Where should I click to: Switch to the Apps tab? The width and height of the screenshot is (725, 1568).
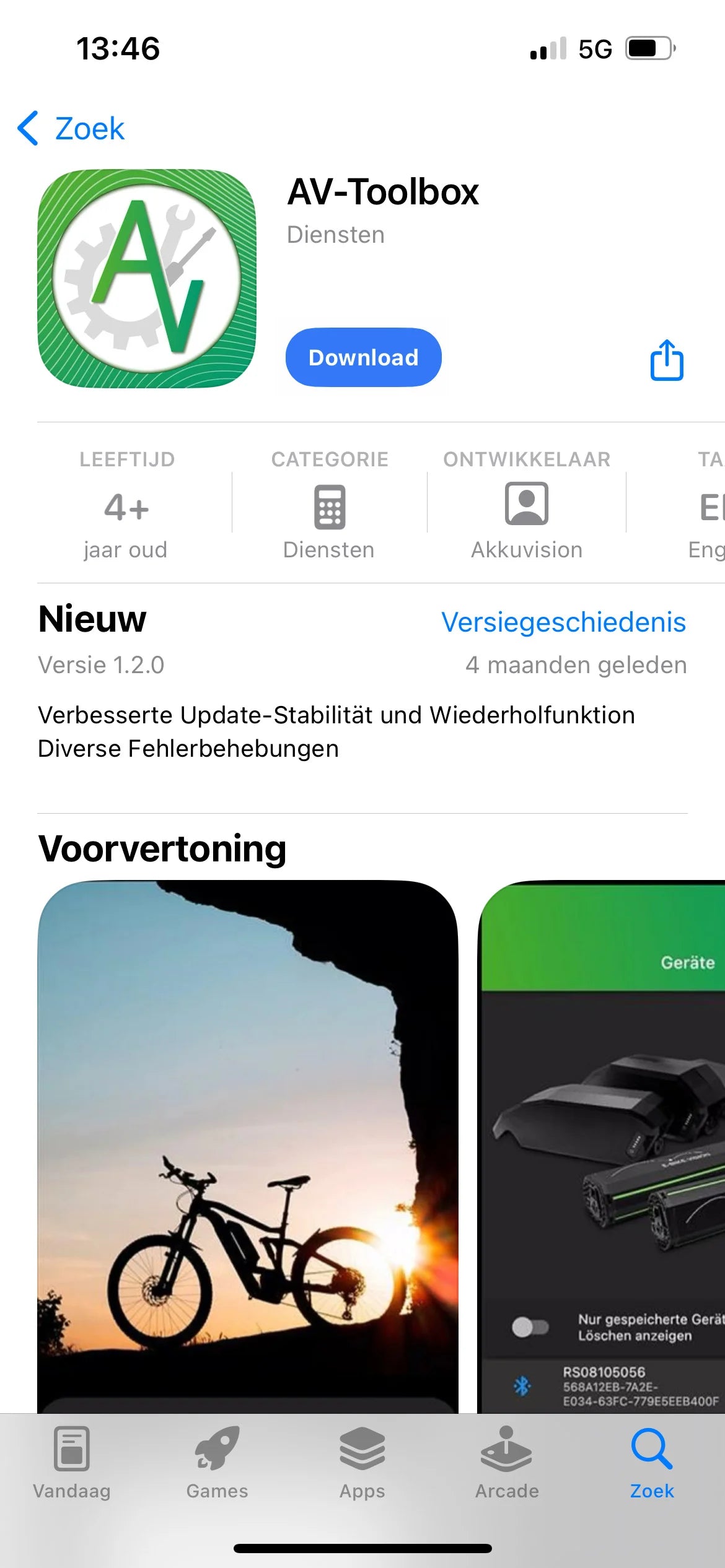tap(362, 1463)
